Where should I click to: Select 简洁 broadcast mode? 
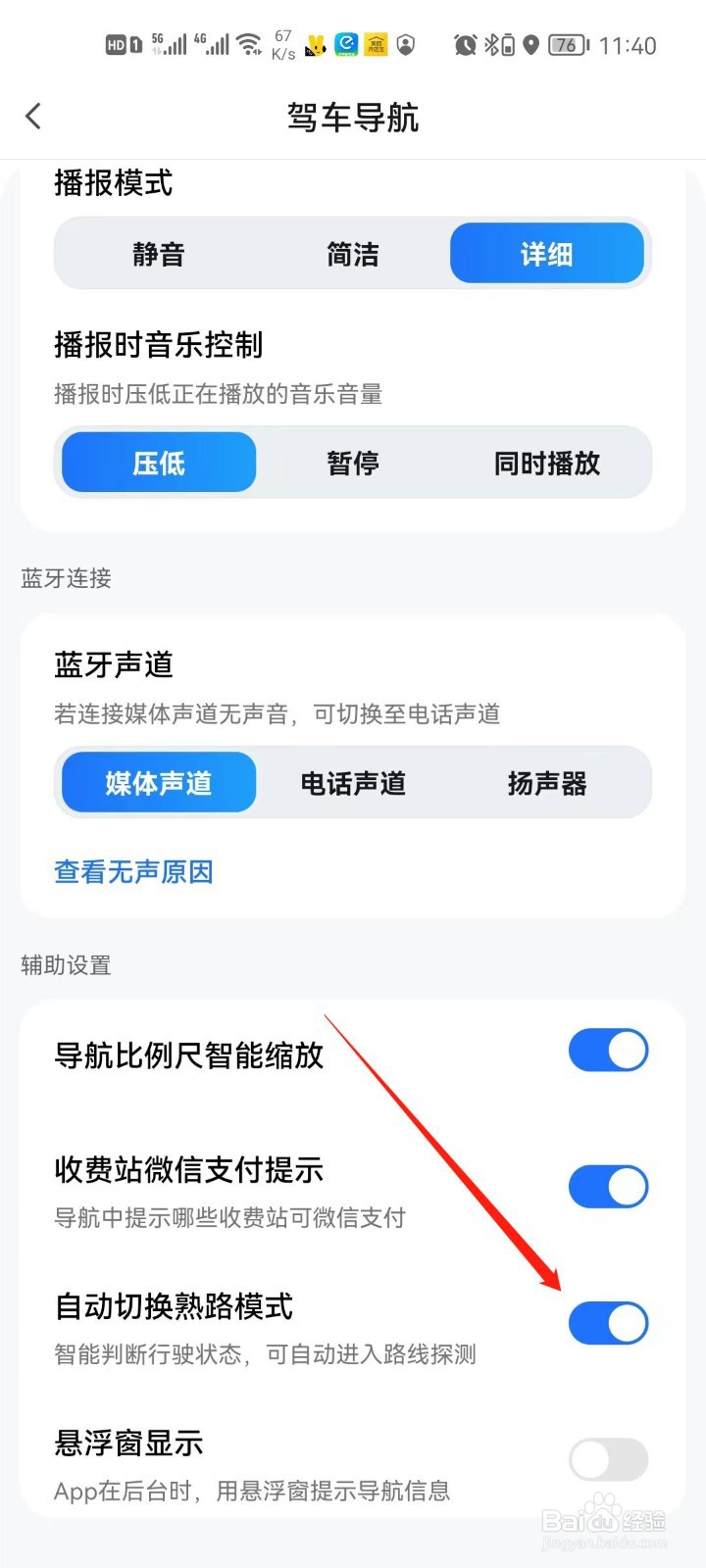coord(352,253)
